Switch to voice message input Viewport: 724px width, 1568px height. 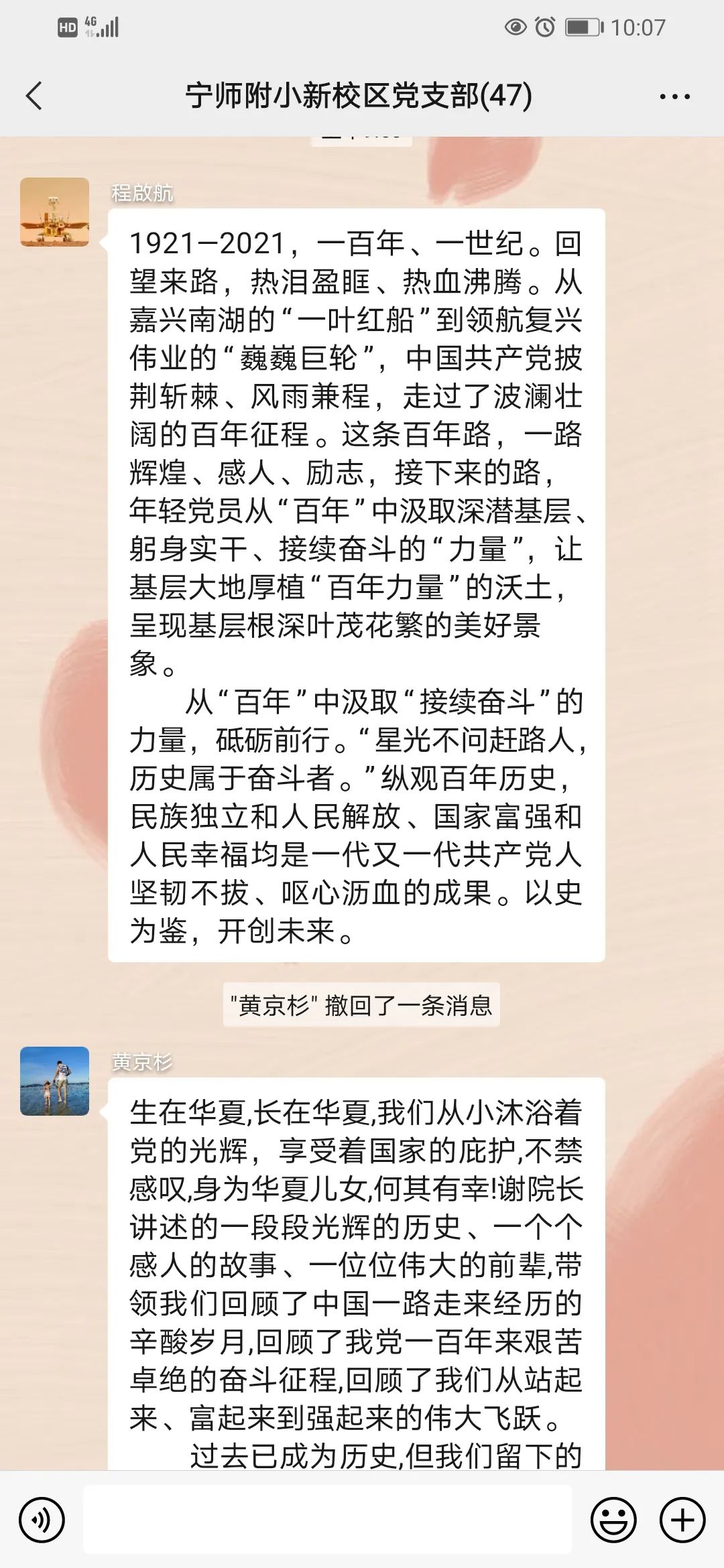(x=42, y=1520)
